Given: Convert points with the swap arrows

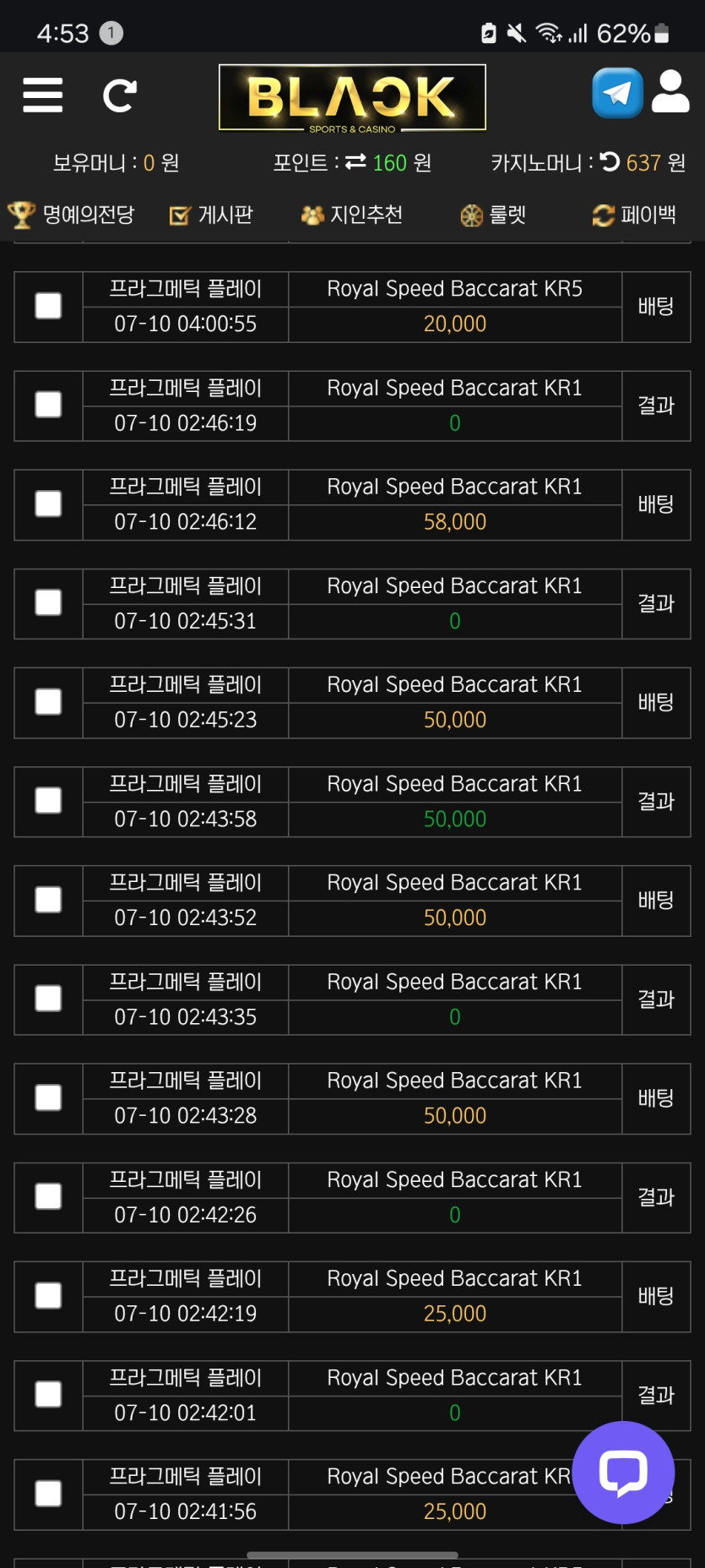Looking at the screenshot, I should (355, 162).
